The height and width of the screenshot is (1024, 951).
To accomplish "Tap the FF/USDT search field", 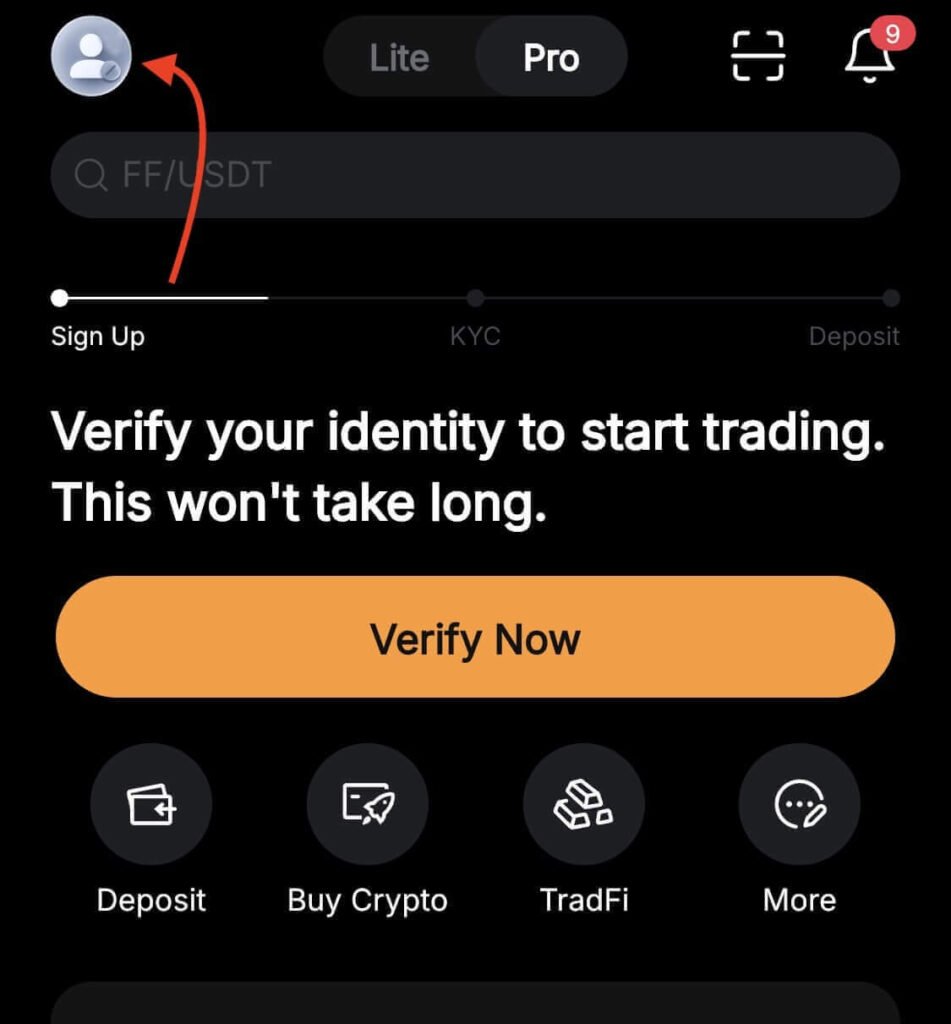I will tap(475, 175).
